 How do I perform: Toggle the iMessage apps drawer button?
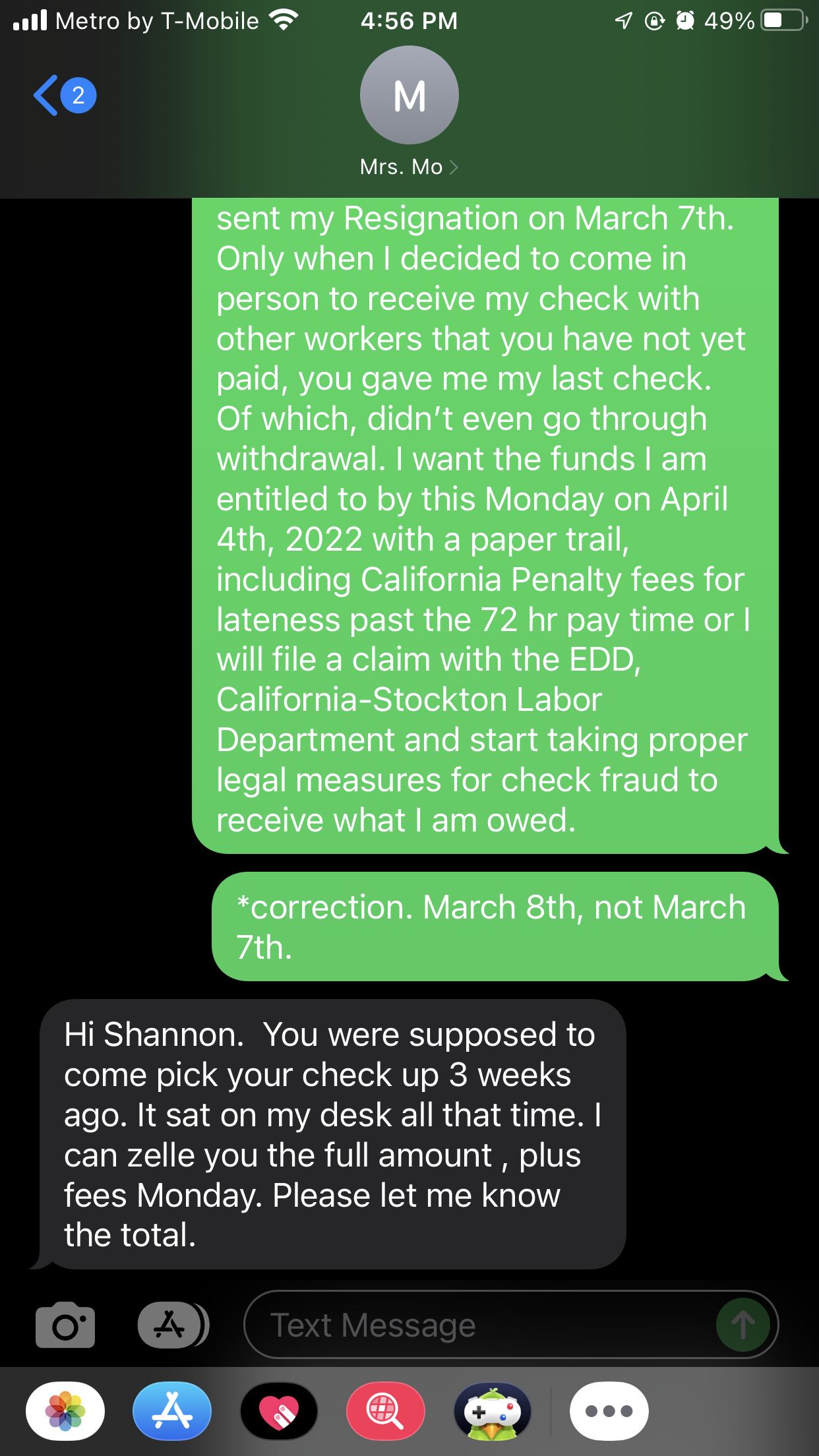click(173, 1325)
